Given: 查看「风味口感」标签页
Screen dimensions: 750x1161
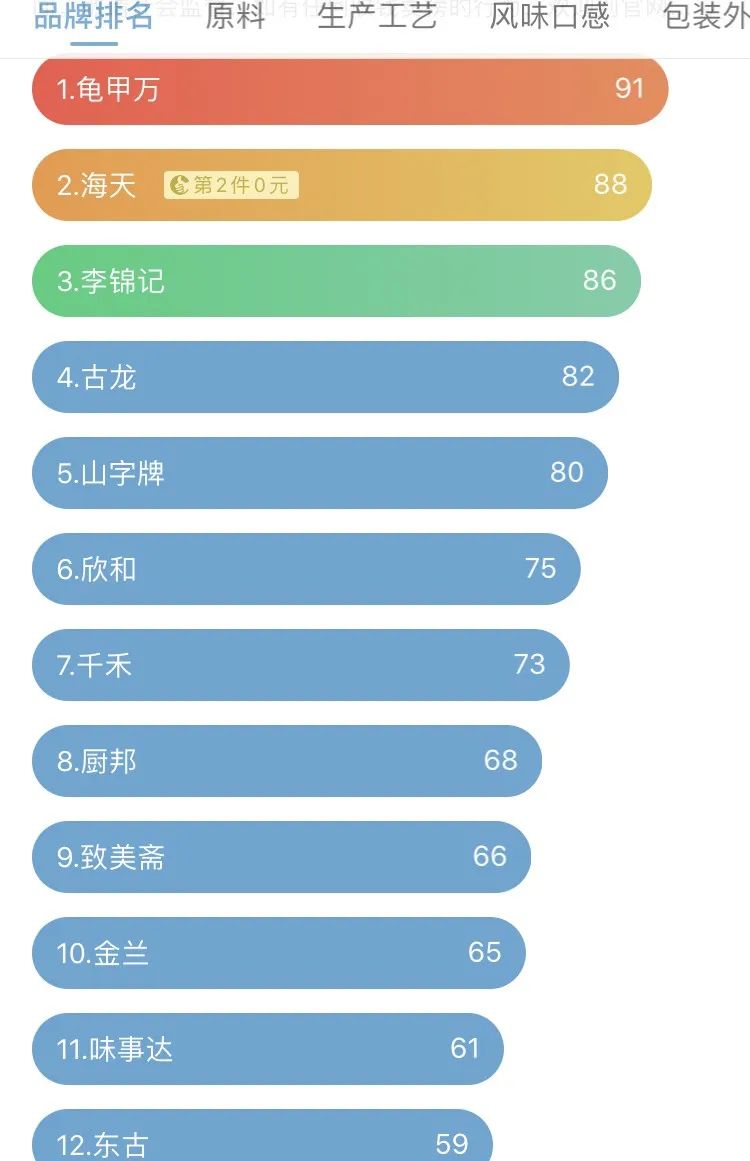Looking at the screenshot, I should tap(548, 17).
